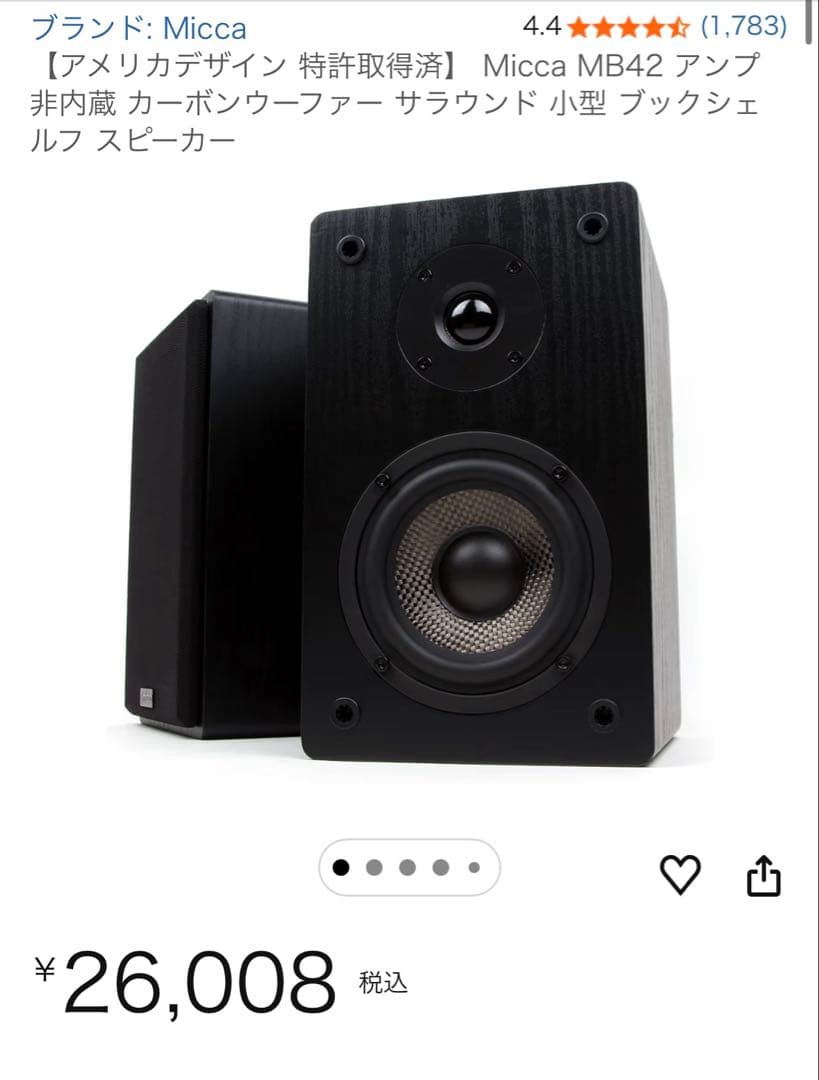Toggle the wishlist heart icon
819x1080 pixels.
pos(681,876)
